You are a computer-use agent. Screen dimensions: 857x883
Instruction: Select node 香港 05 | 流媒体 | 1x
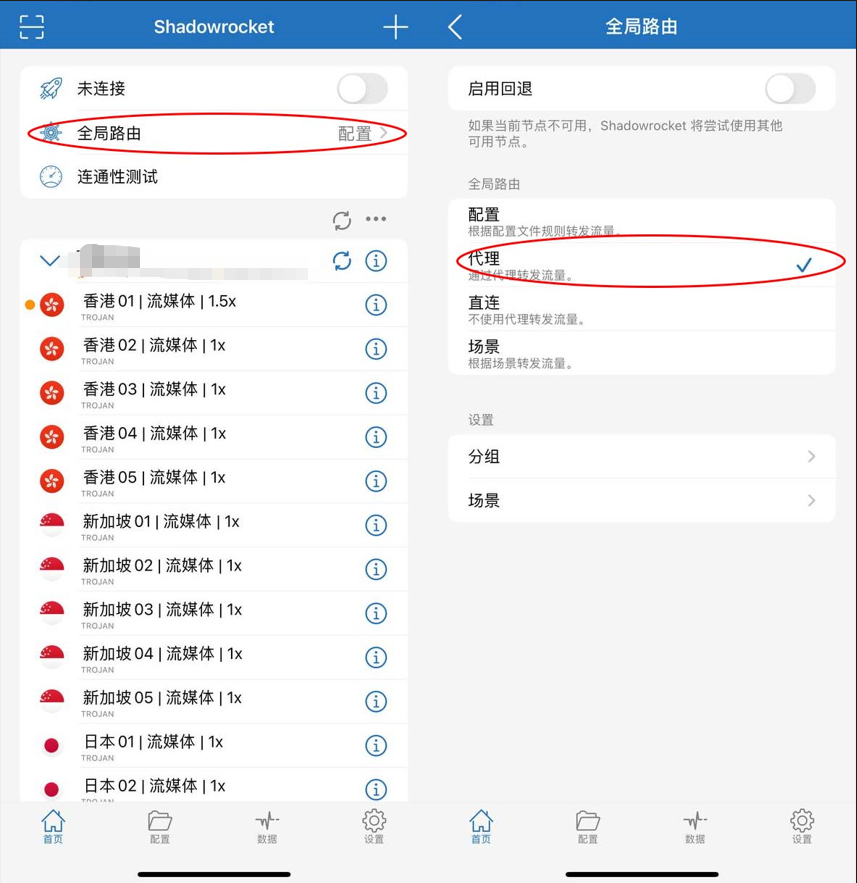point(154,481)
